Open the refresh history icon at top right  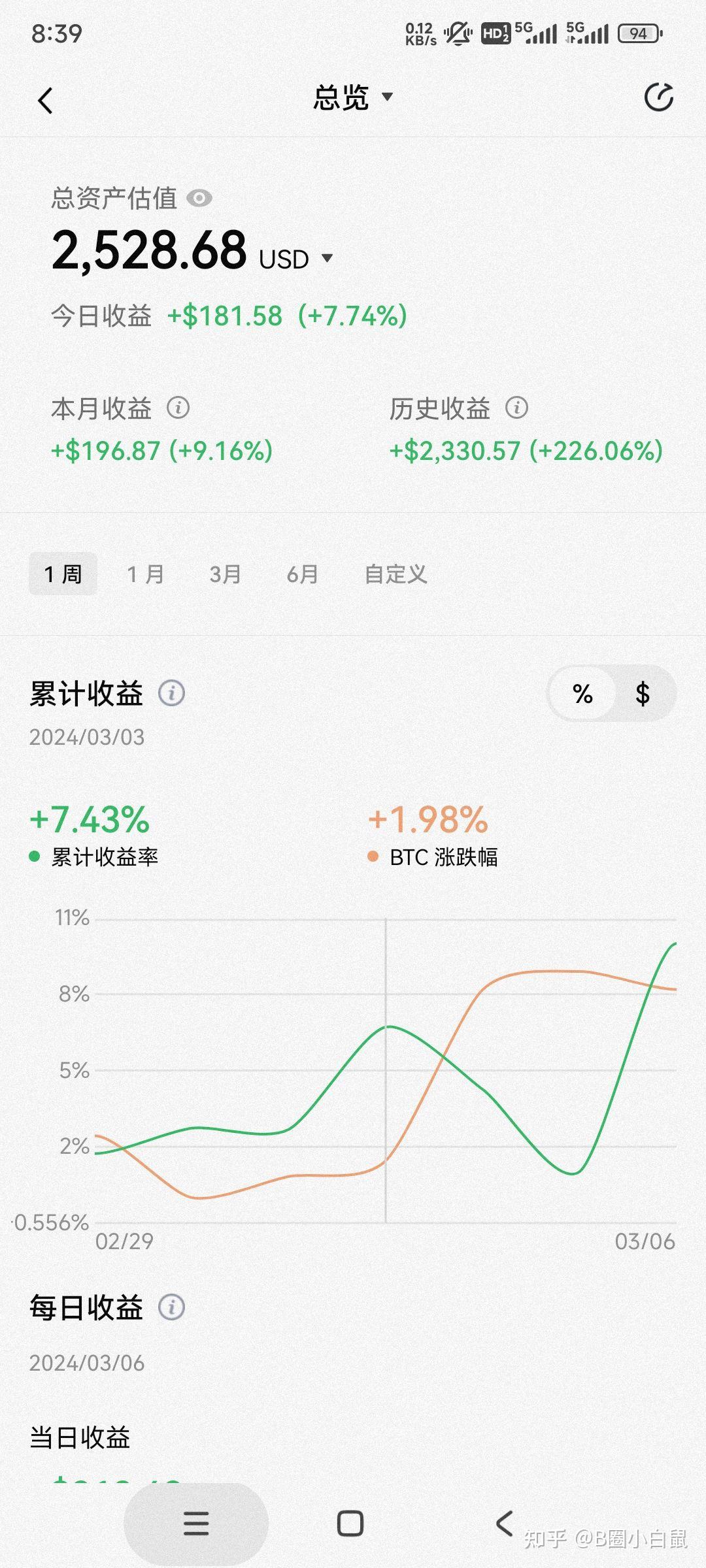point(658,98)
